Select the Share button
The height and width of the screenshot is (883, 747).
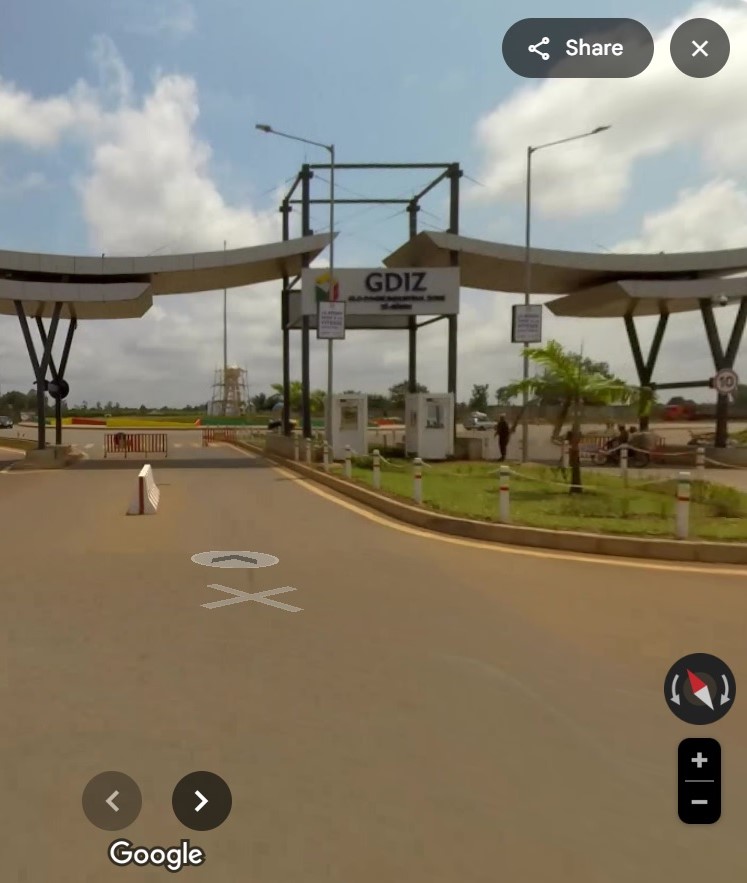(577, 47)
